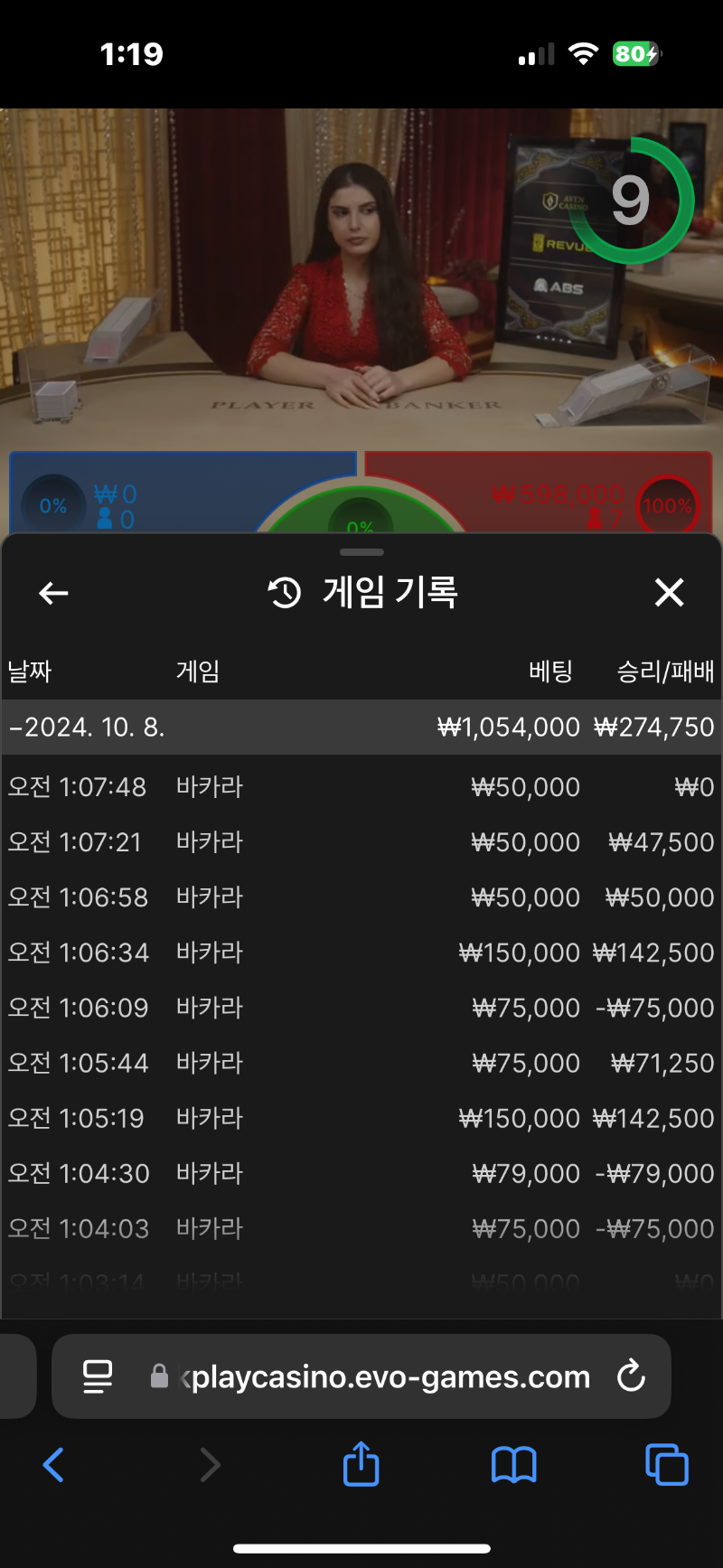Screen dimensions: 723x1568
Task: Close the 게임 기록 panel
Action: pos(669,593)
